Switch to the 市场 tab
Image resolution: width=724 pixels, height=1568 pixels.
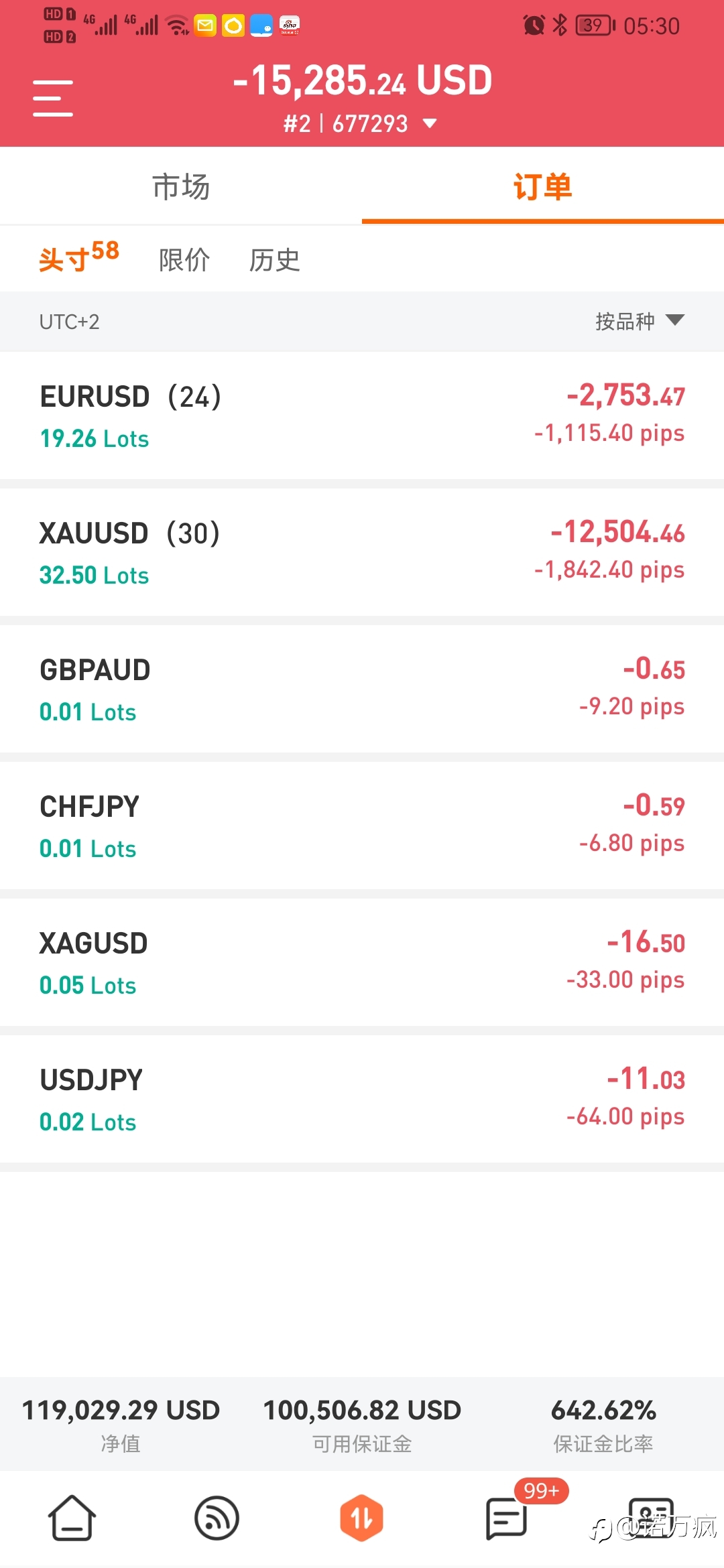point(181,186)
